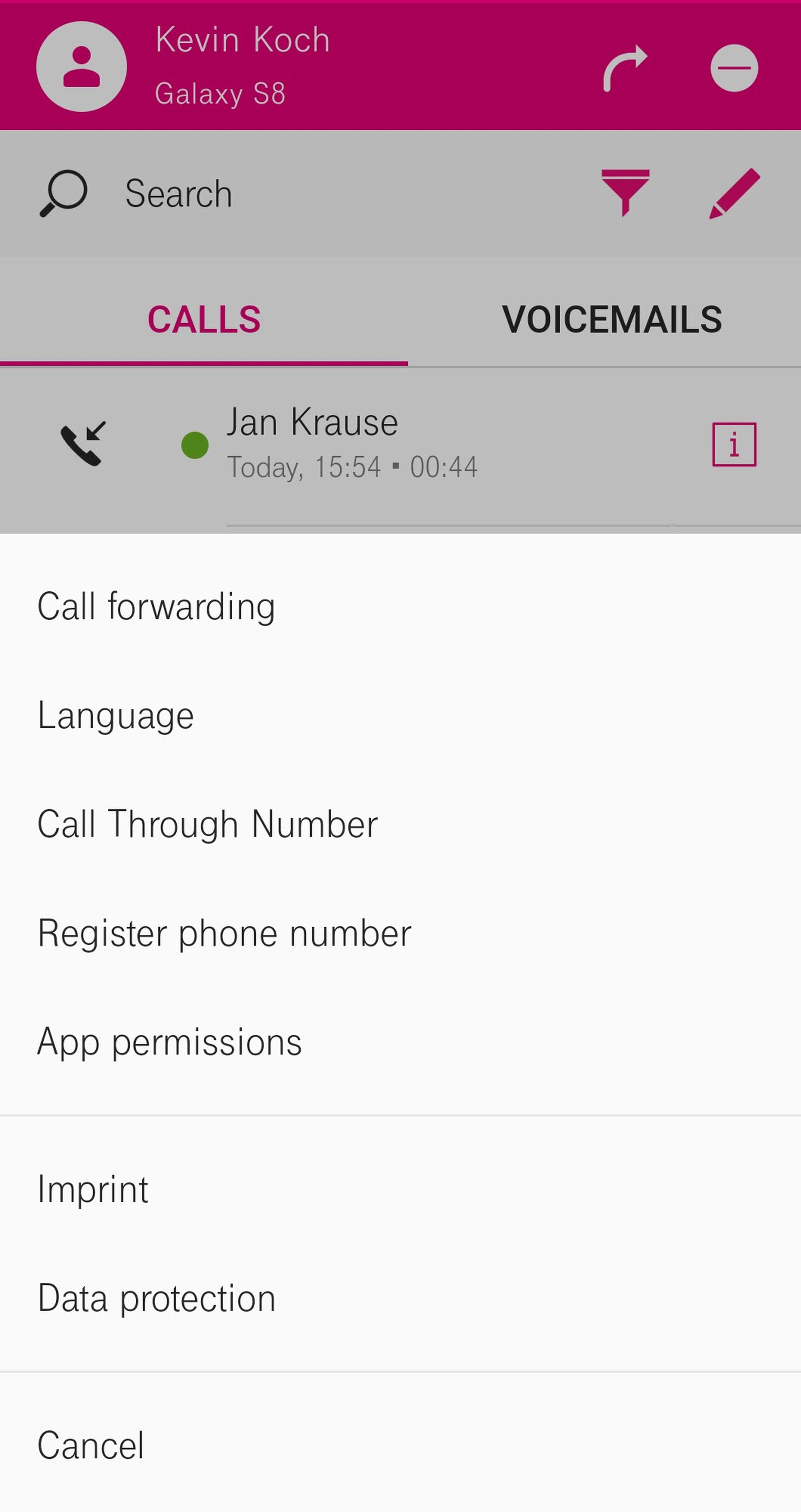The height and width of the screenshot is (1512, 801).
Task: Switch to the Voicemails tab
Action: tap(612, 320)
